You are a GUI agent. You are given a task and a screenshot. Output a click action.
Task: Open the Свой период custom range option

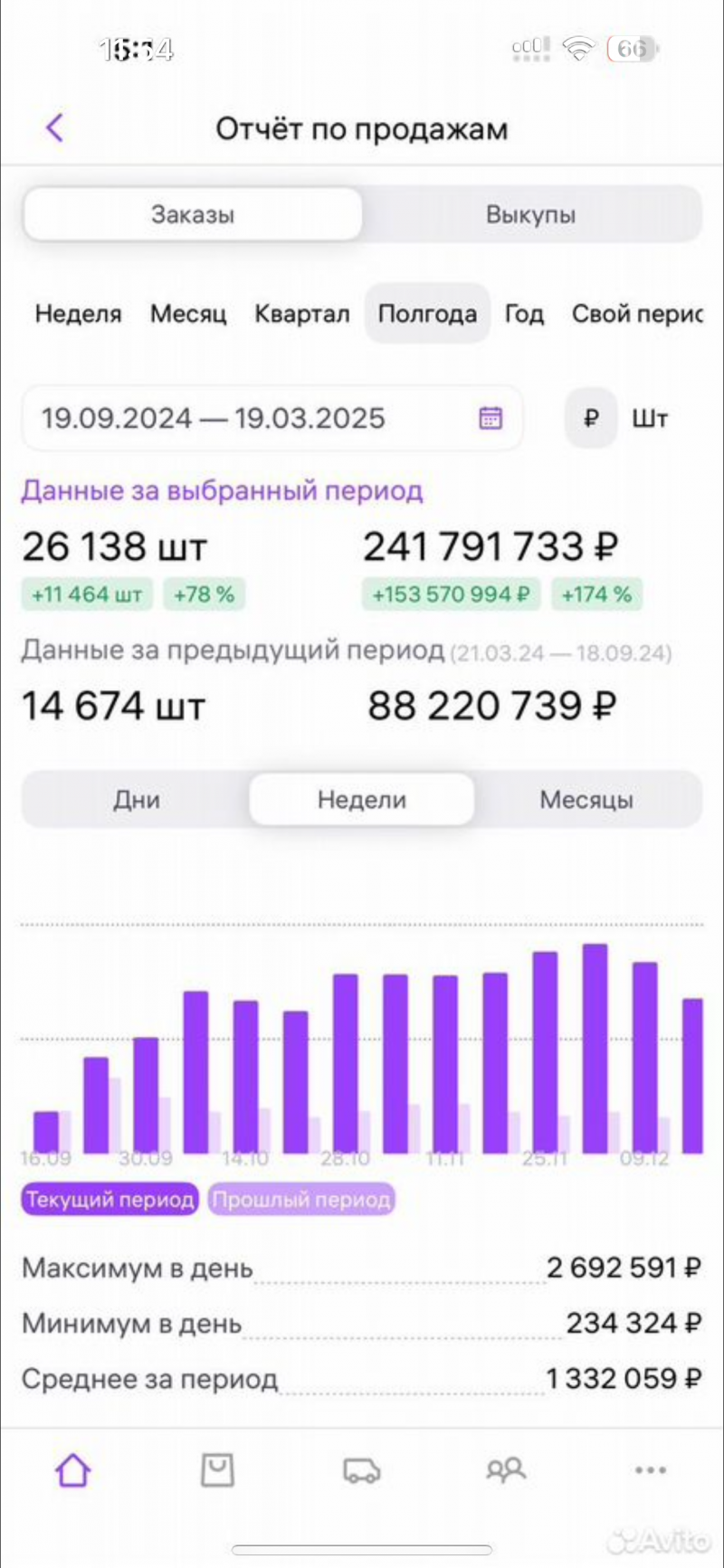click(x=636, y=314)
